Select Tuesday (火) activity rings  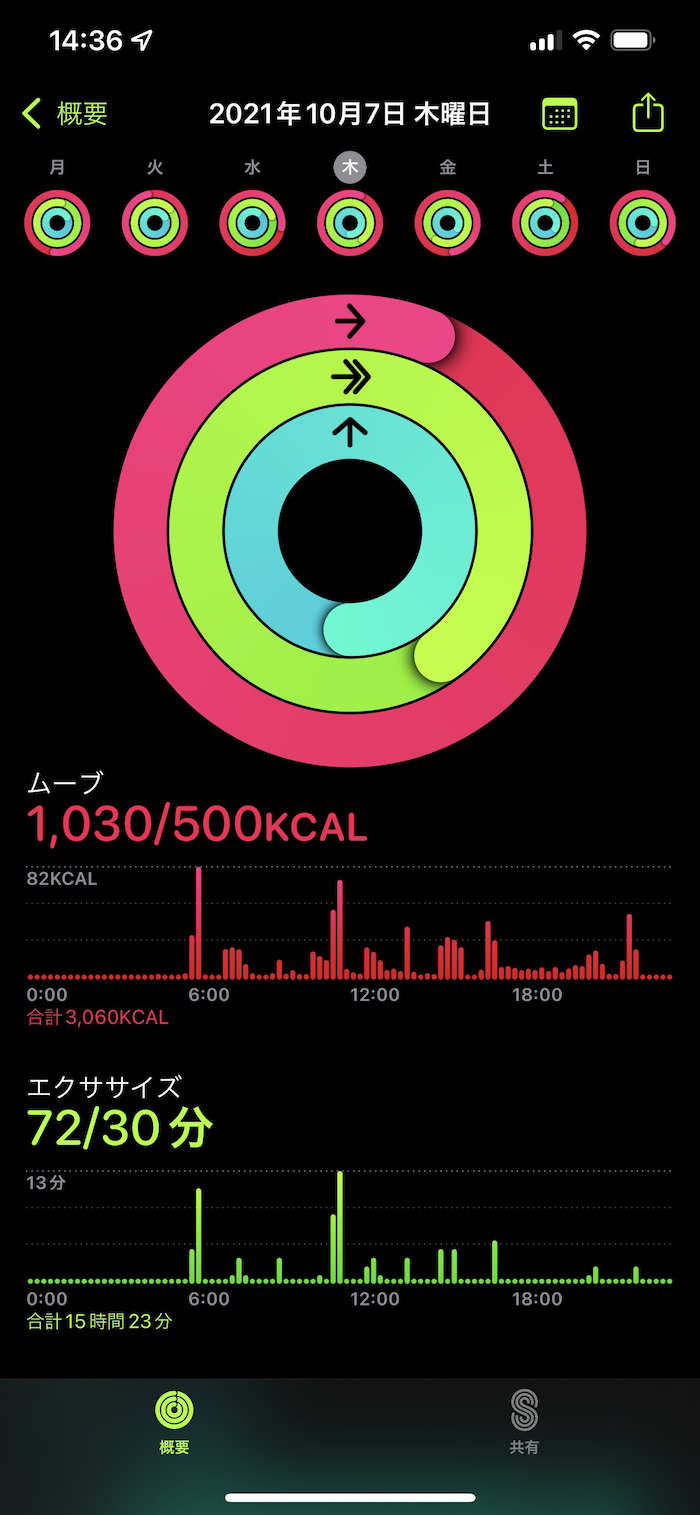coord(155,222)
